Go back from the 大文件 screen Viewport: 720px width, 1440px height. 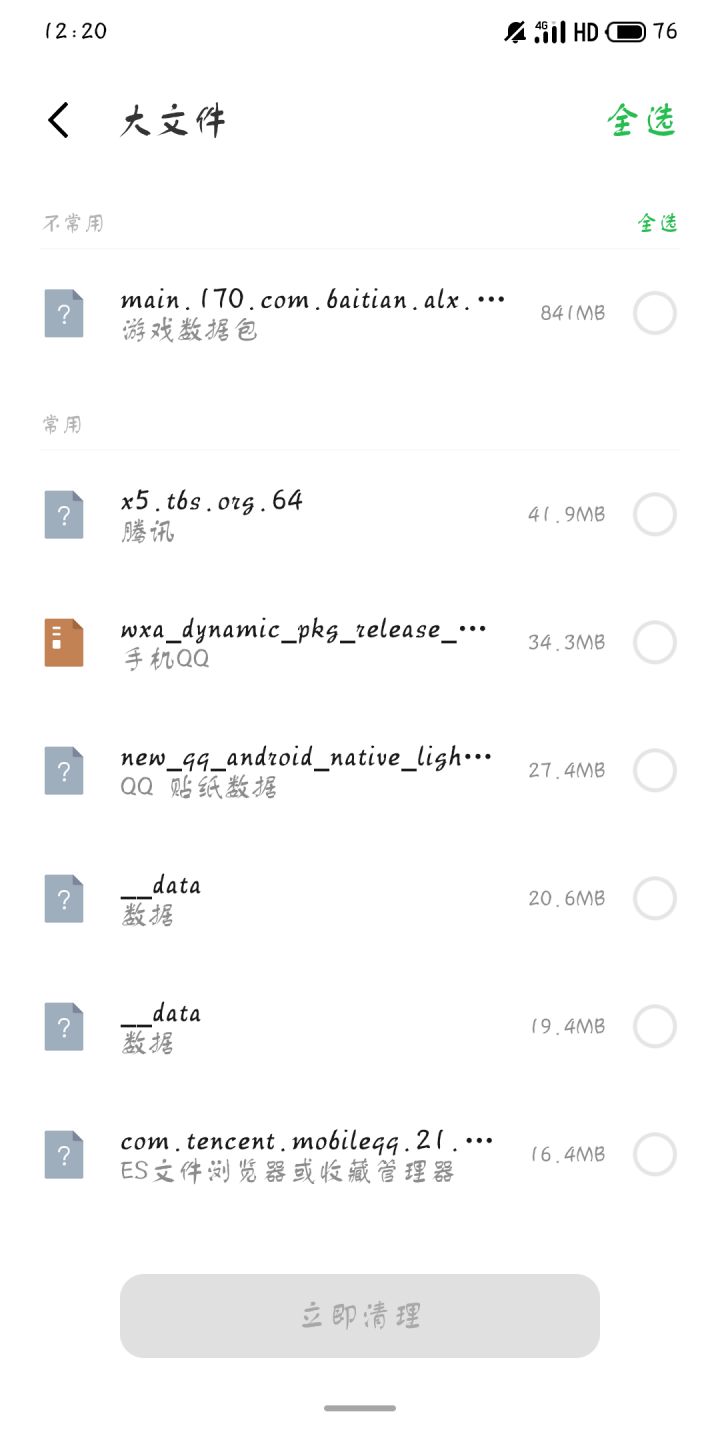tap(59, 121)
